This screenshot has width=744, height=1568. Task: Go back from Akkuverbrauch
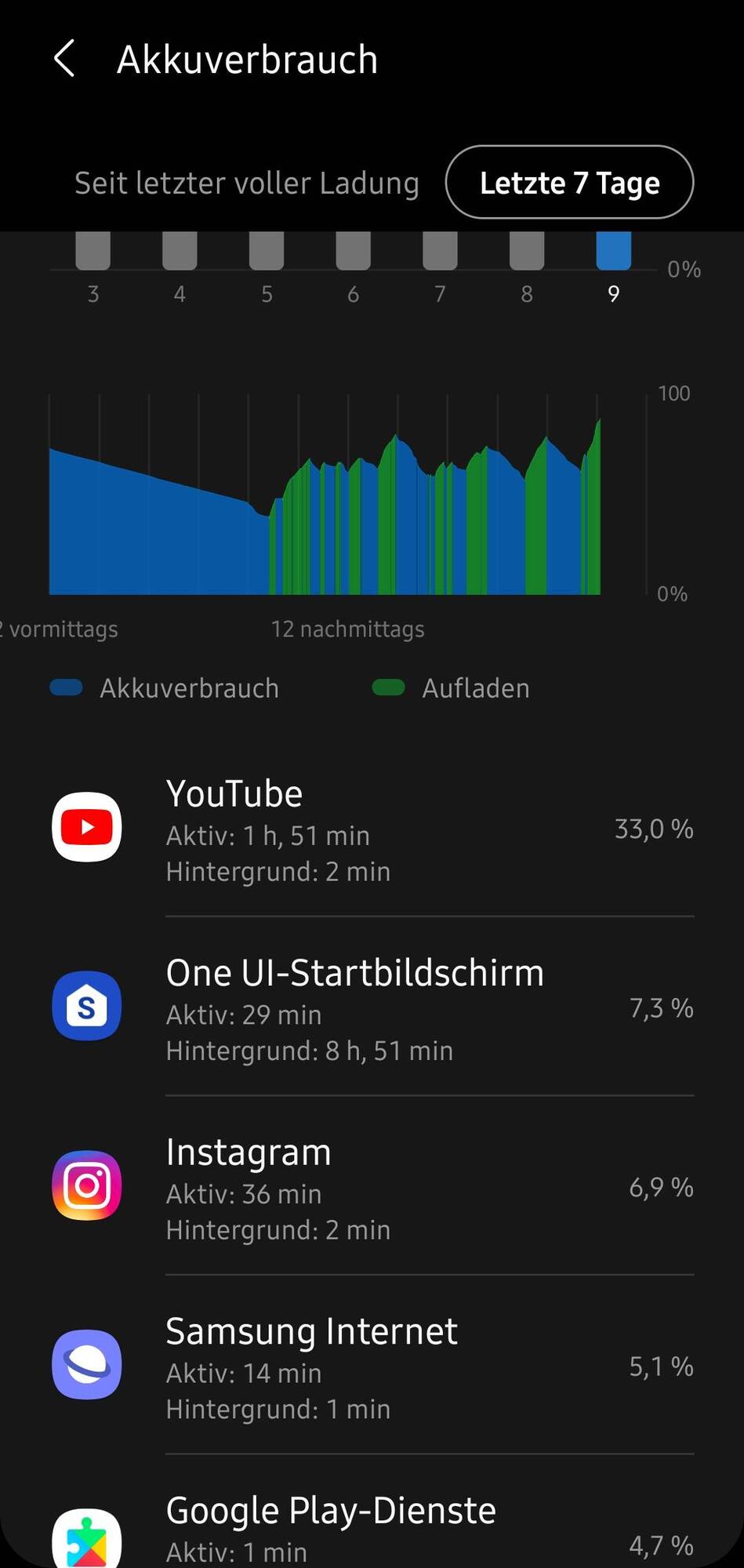[64, 60]
